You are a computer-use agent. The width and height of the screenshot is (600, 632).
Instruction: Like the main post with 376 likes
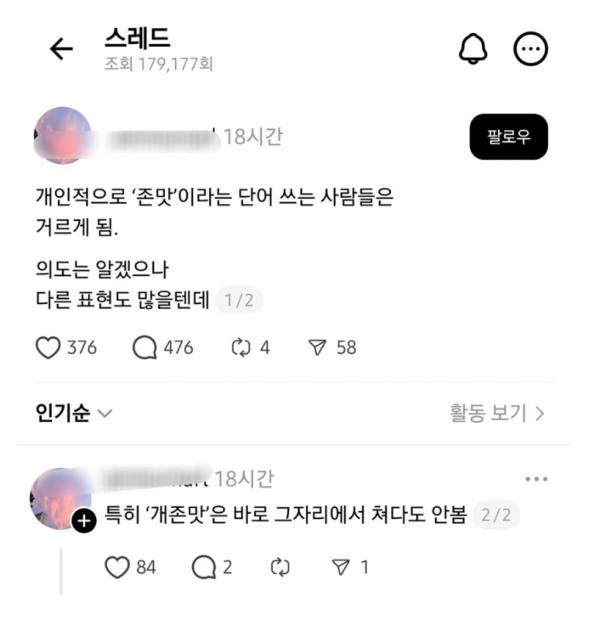coord(49,347)
